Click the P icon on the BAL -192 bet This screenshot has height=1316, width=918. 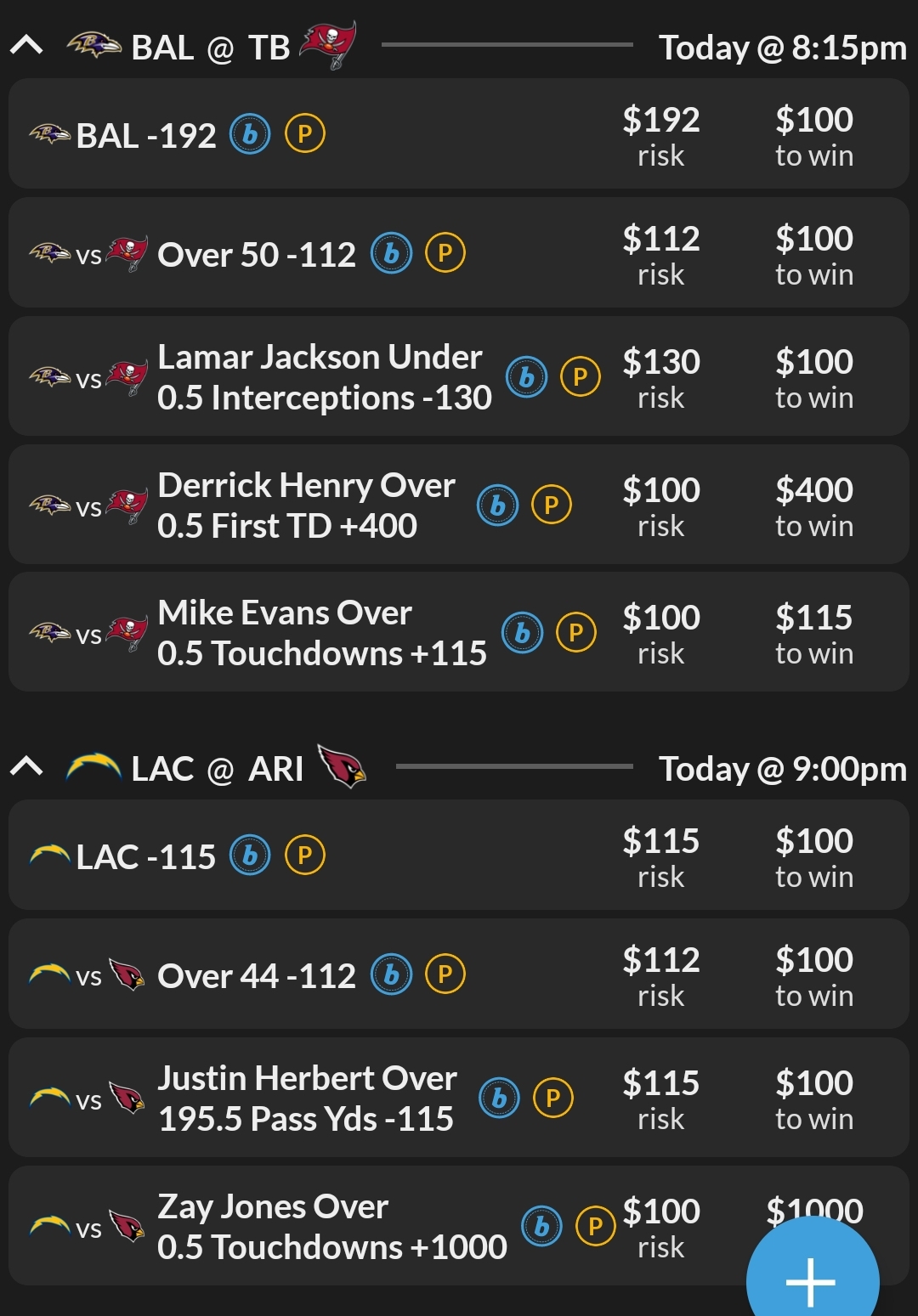[x=306, y=133]
